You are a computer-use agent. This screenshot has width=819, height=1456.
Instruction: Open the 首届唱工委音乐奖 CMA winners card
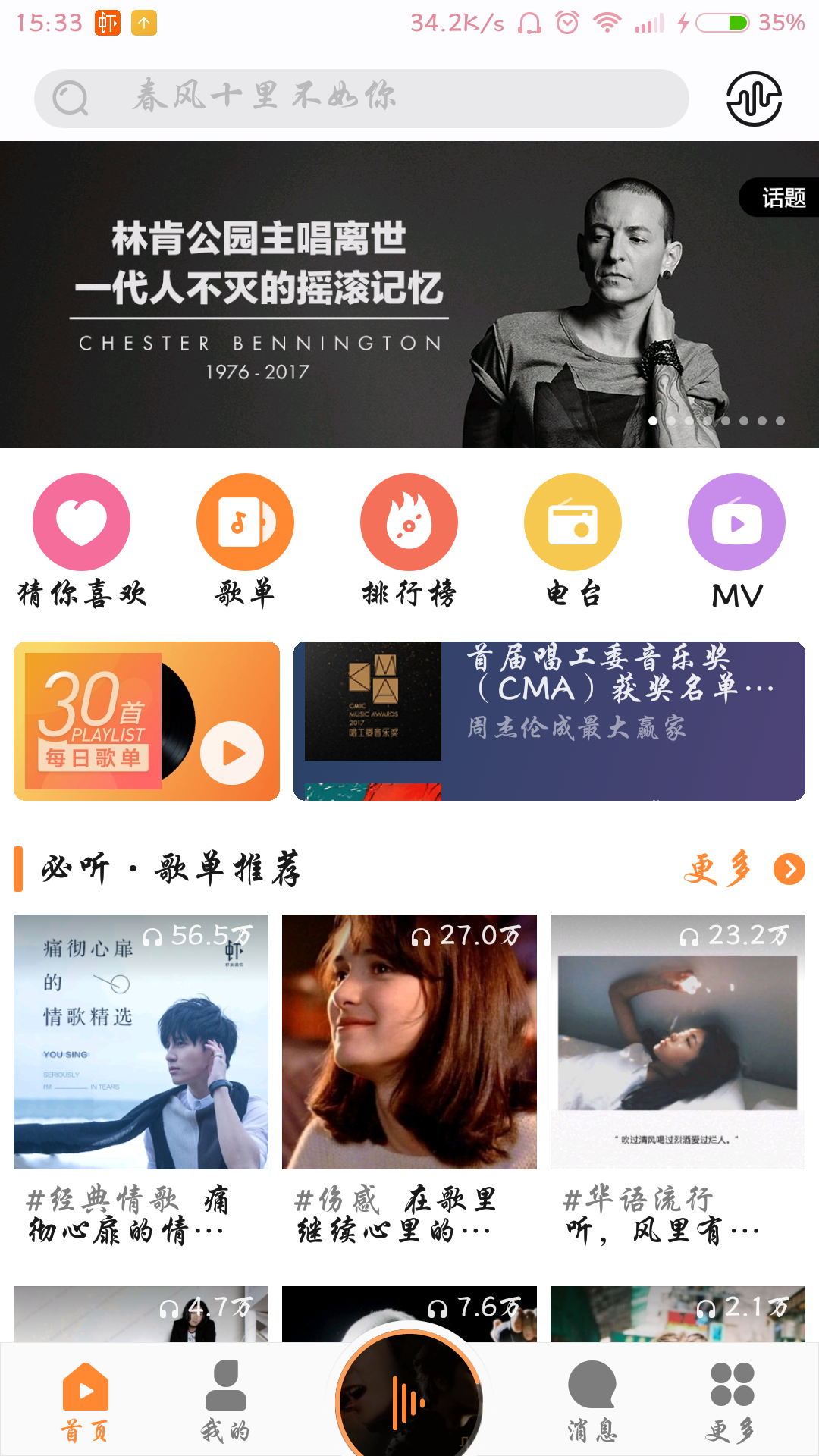(x=549, y=720)
